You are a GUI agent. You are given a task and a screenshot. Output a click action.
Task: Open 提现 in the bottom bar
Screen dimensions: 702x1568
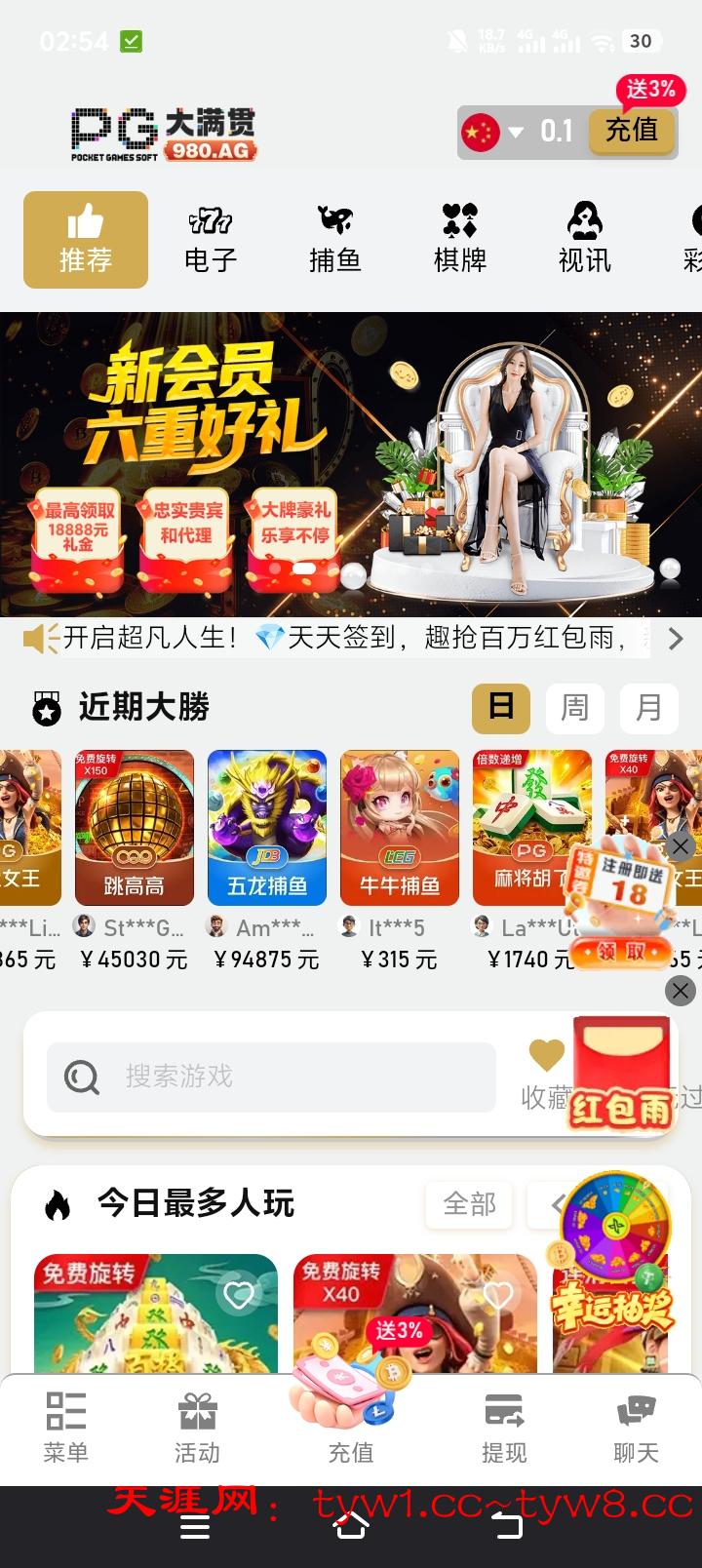coord(504,1427)
